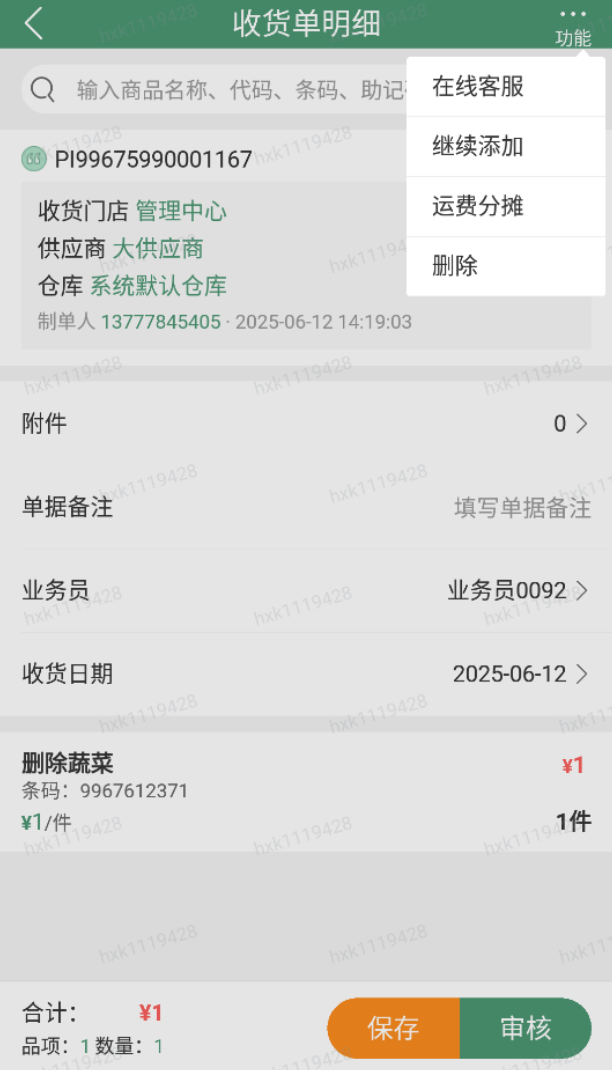Image resolution: width=612 pixels, height=1070 pixels.
Task: Go back using the arrow
Action: tap(34, 24)
